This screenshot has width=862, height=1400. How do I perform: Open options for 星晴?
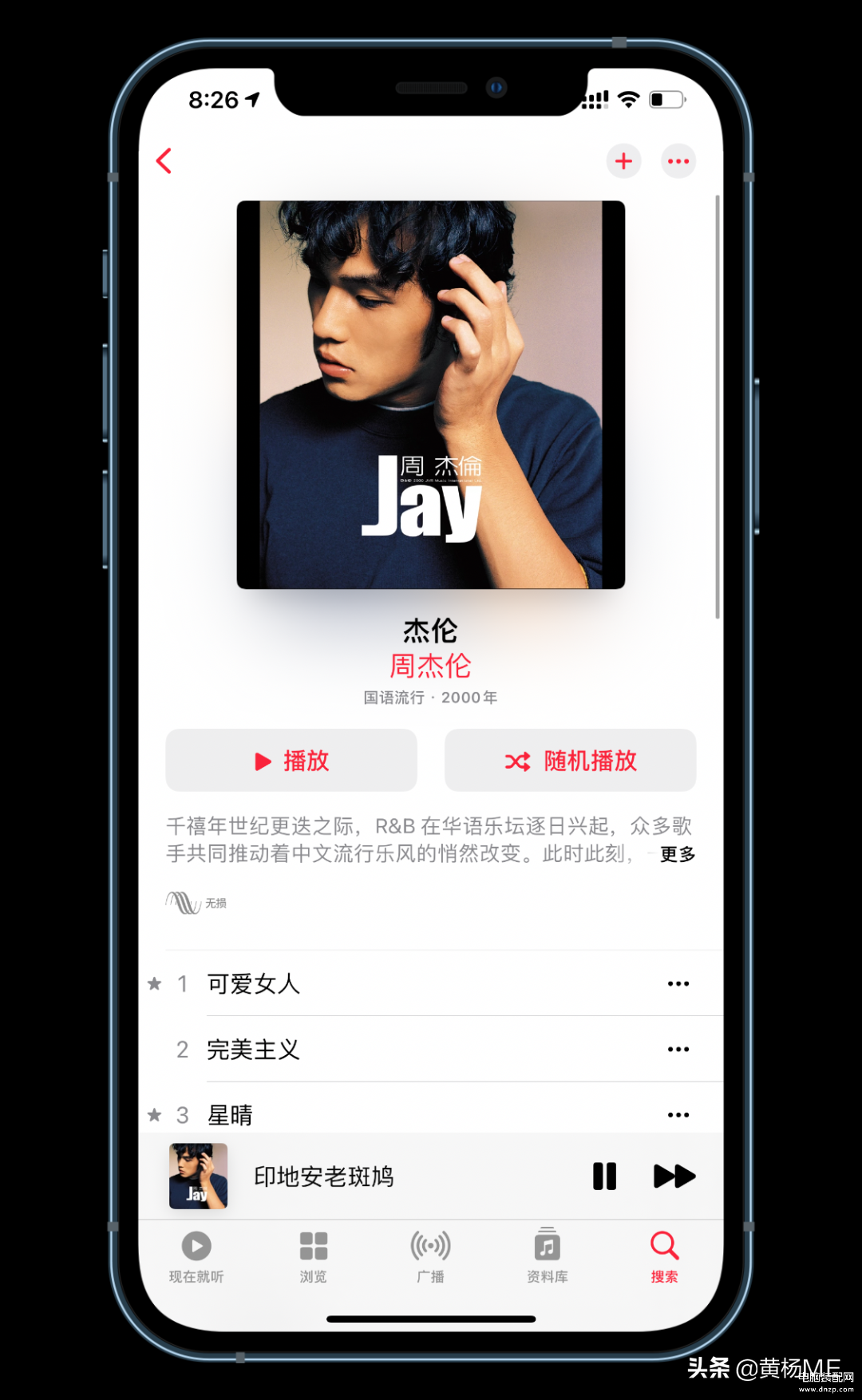pyautogui.click(x=678, y=1114)
